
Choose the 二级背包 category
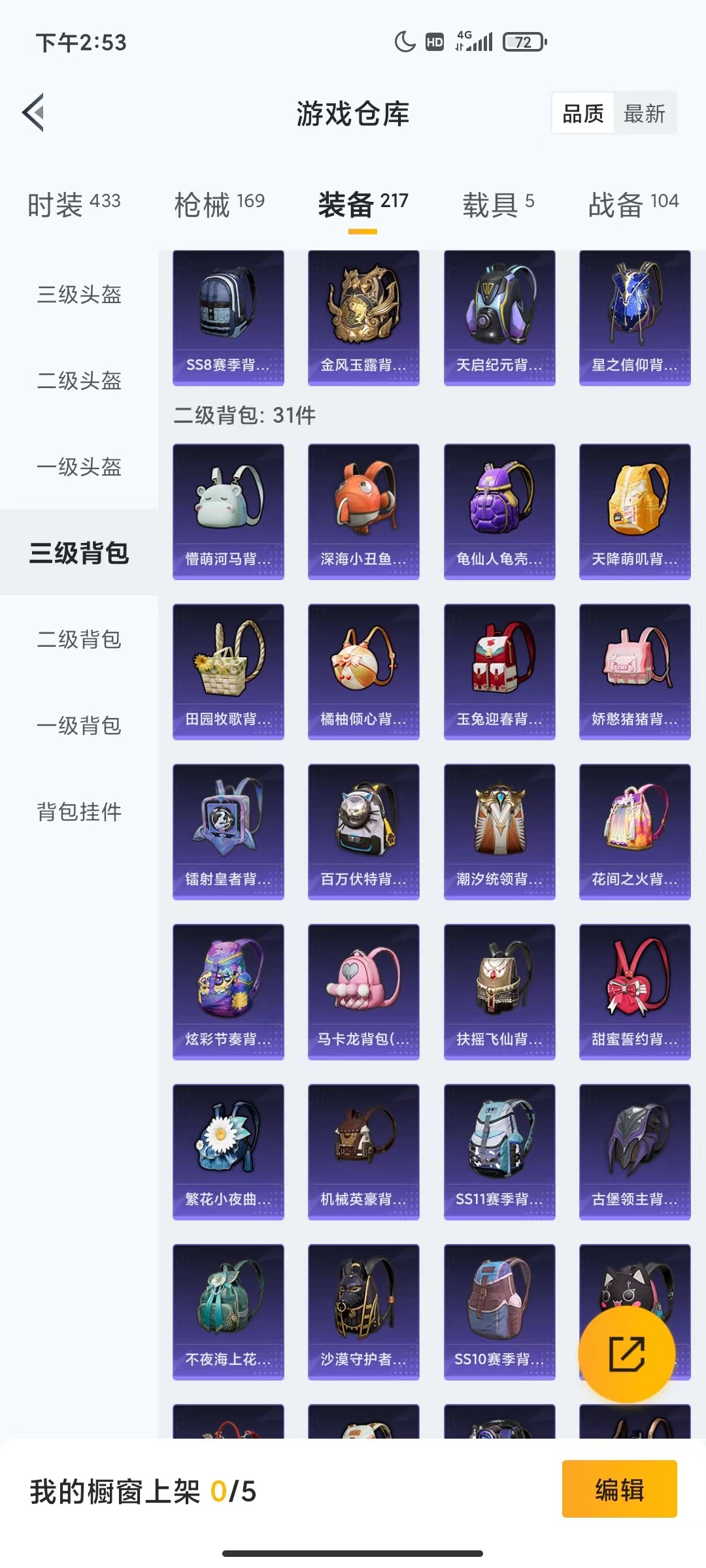click(79, 640)
